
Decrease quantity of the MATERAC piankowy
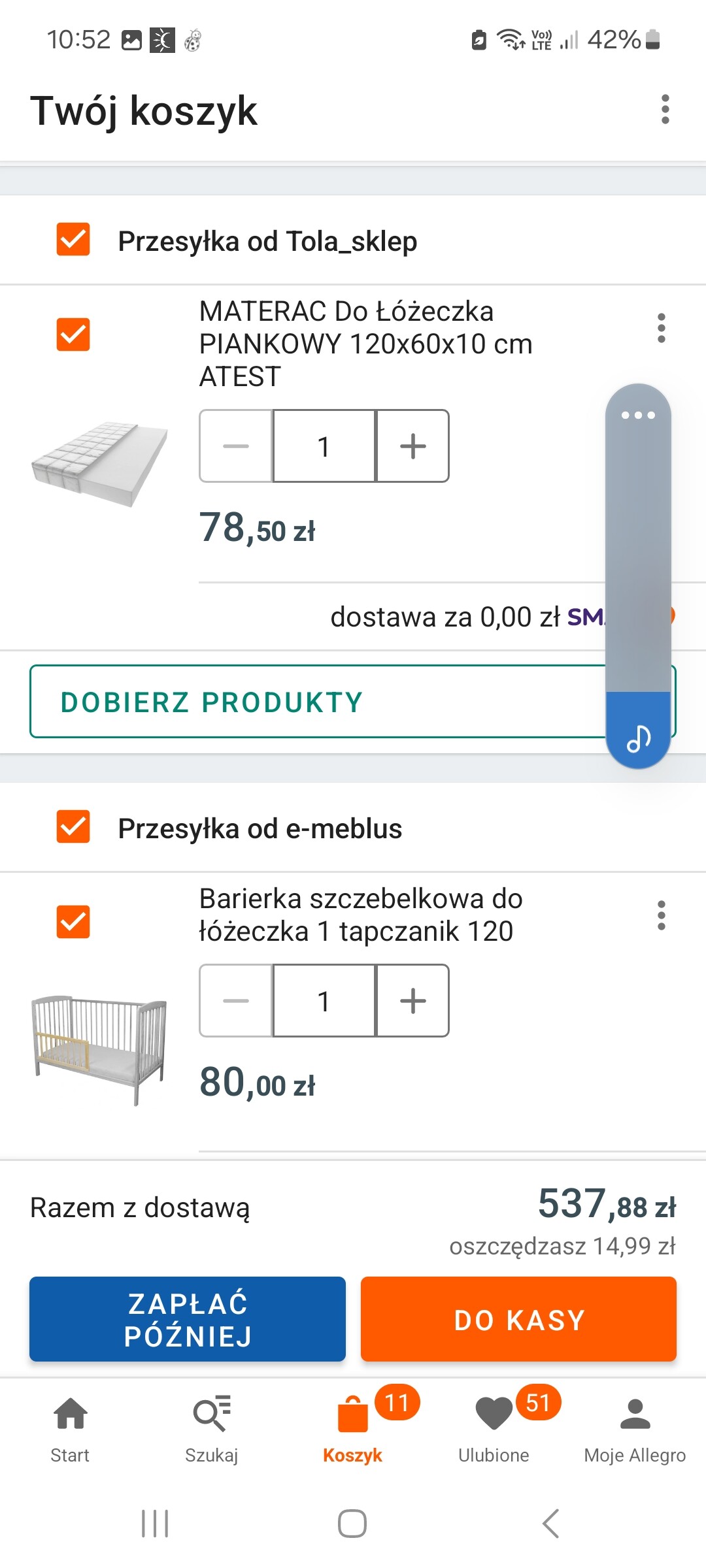click(236, 446)
